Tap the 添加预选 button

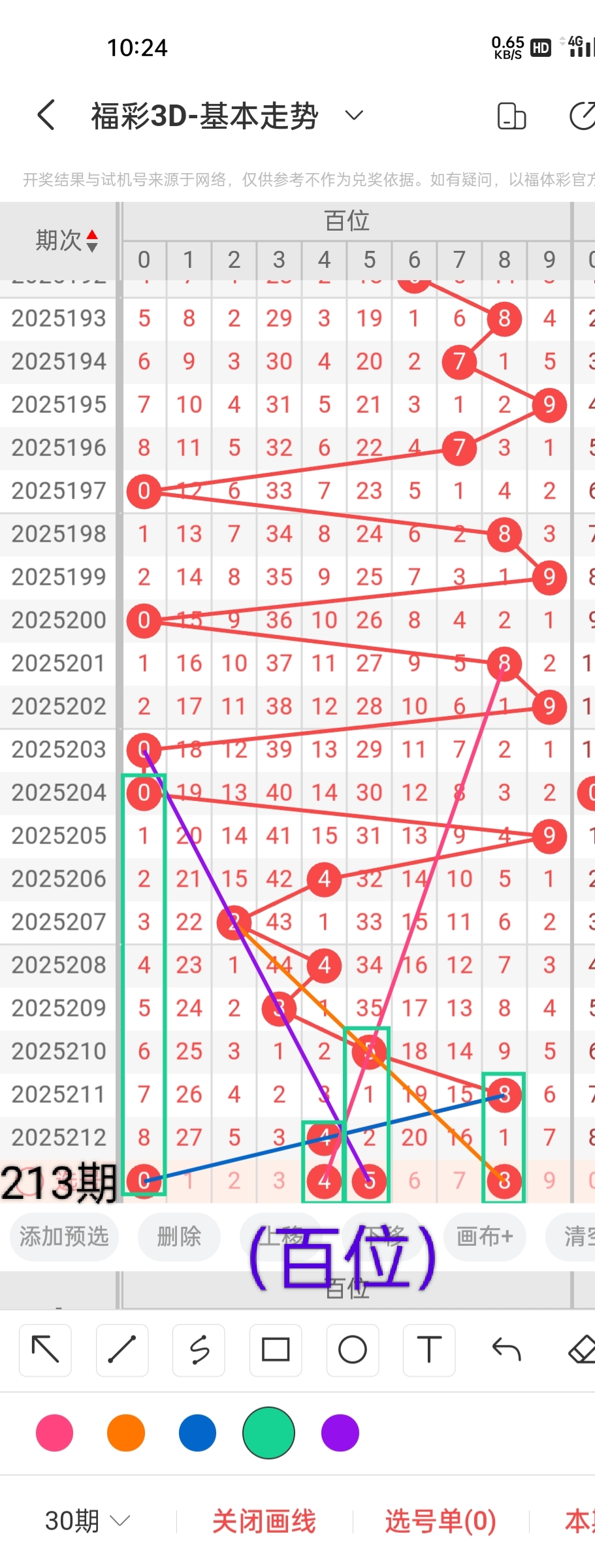(64, 1236)
